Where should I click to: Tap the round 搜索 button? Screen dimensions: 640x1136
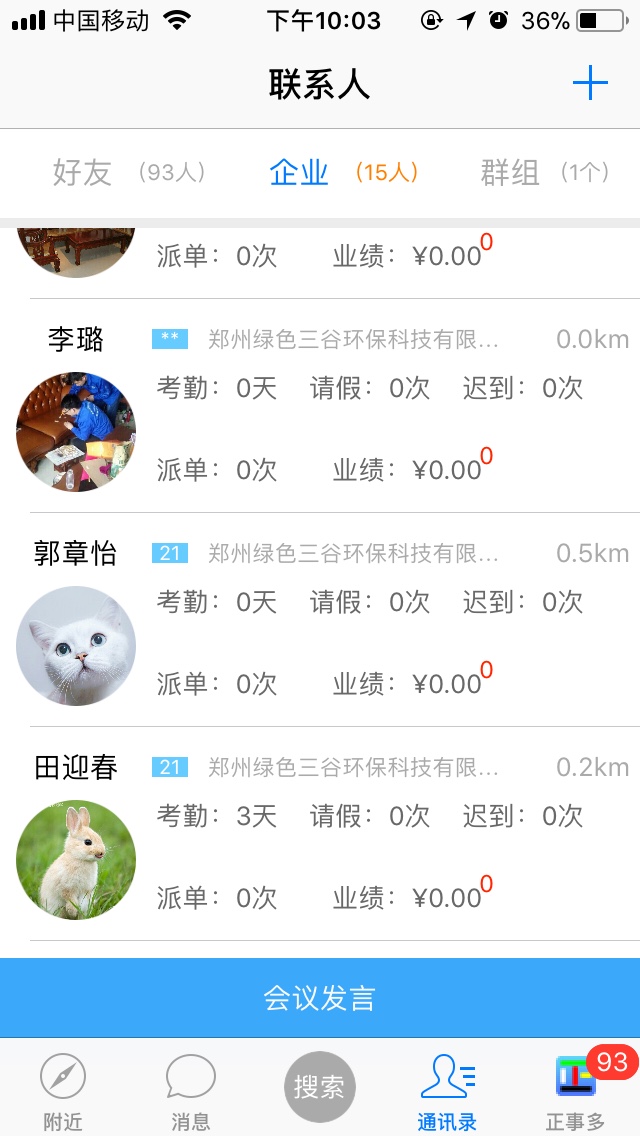[x=320, y=1087]
